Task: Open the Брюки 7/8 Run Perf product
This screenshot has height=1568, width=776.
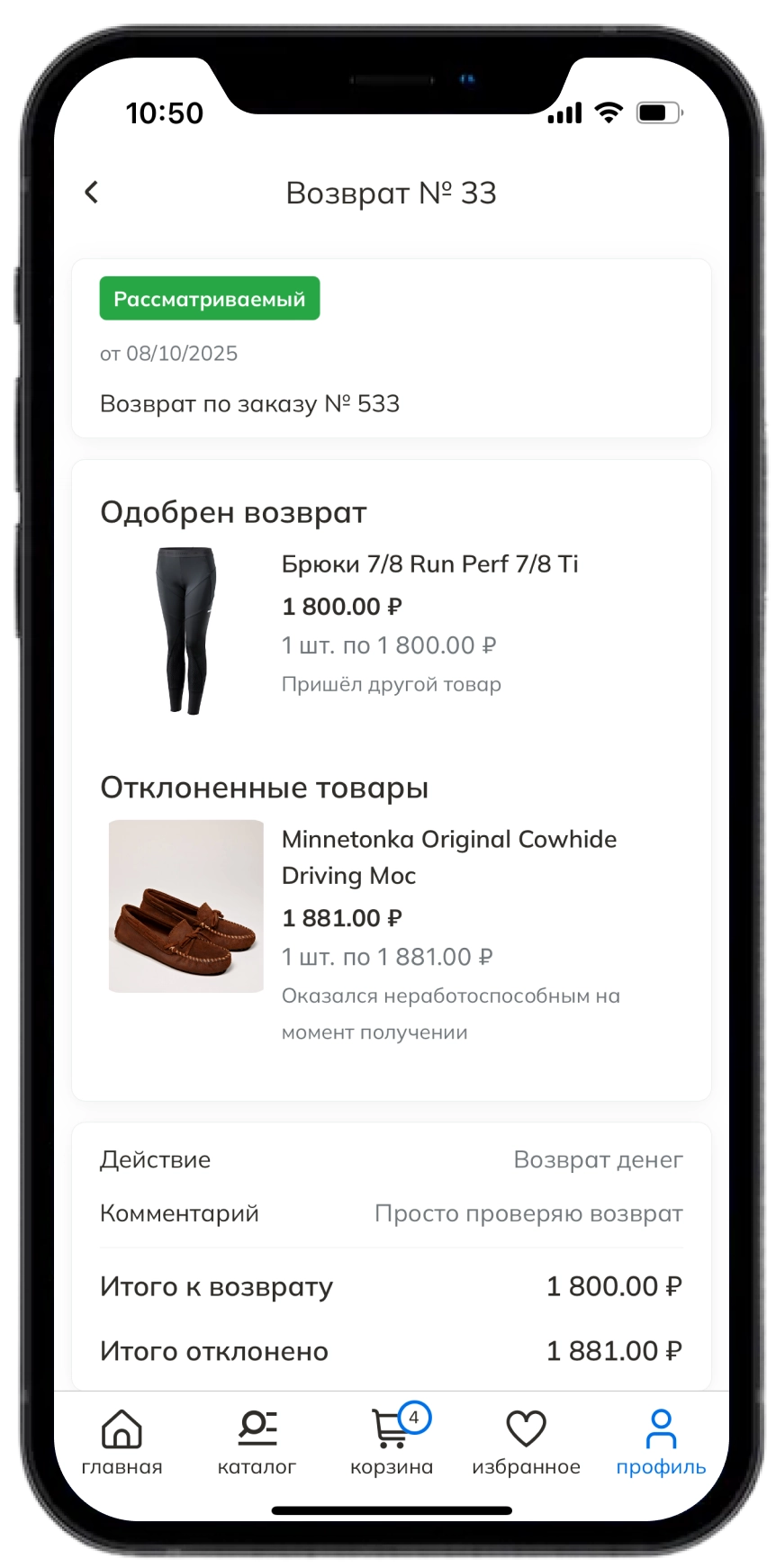Action: (429, 564)
